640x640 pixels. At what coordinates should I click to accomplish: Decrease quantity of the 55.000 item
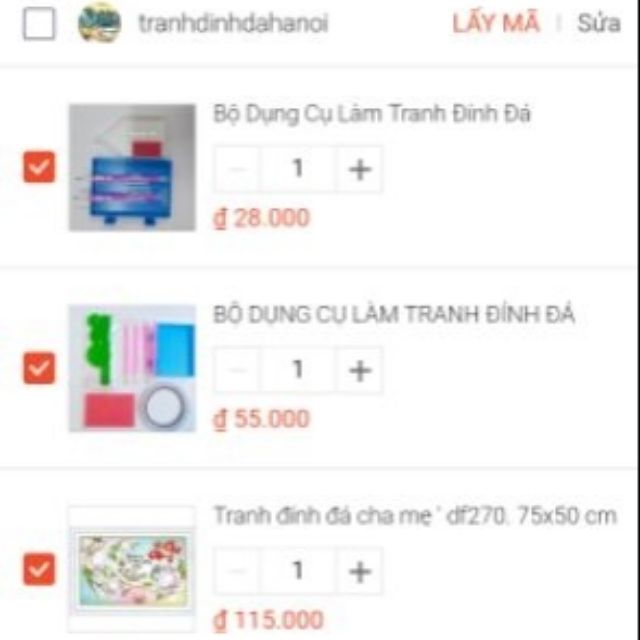pos(237,371)
